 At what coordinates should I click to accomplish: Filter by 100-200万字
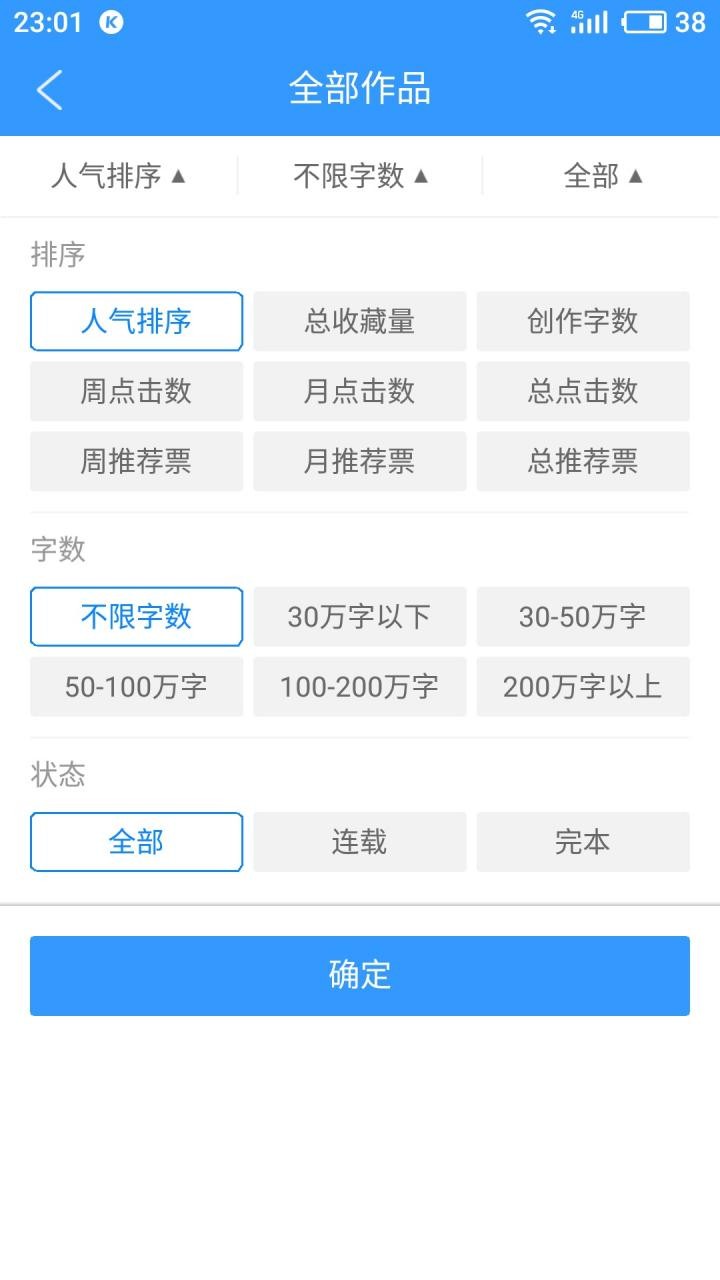(360, 687)
